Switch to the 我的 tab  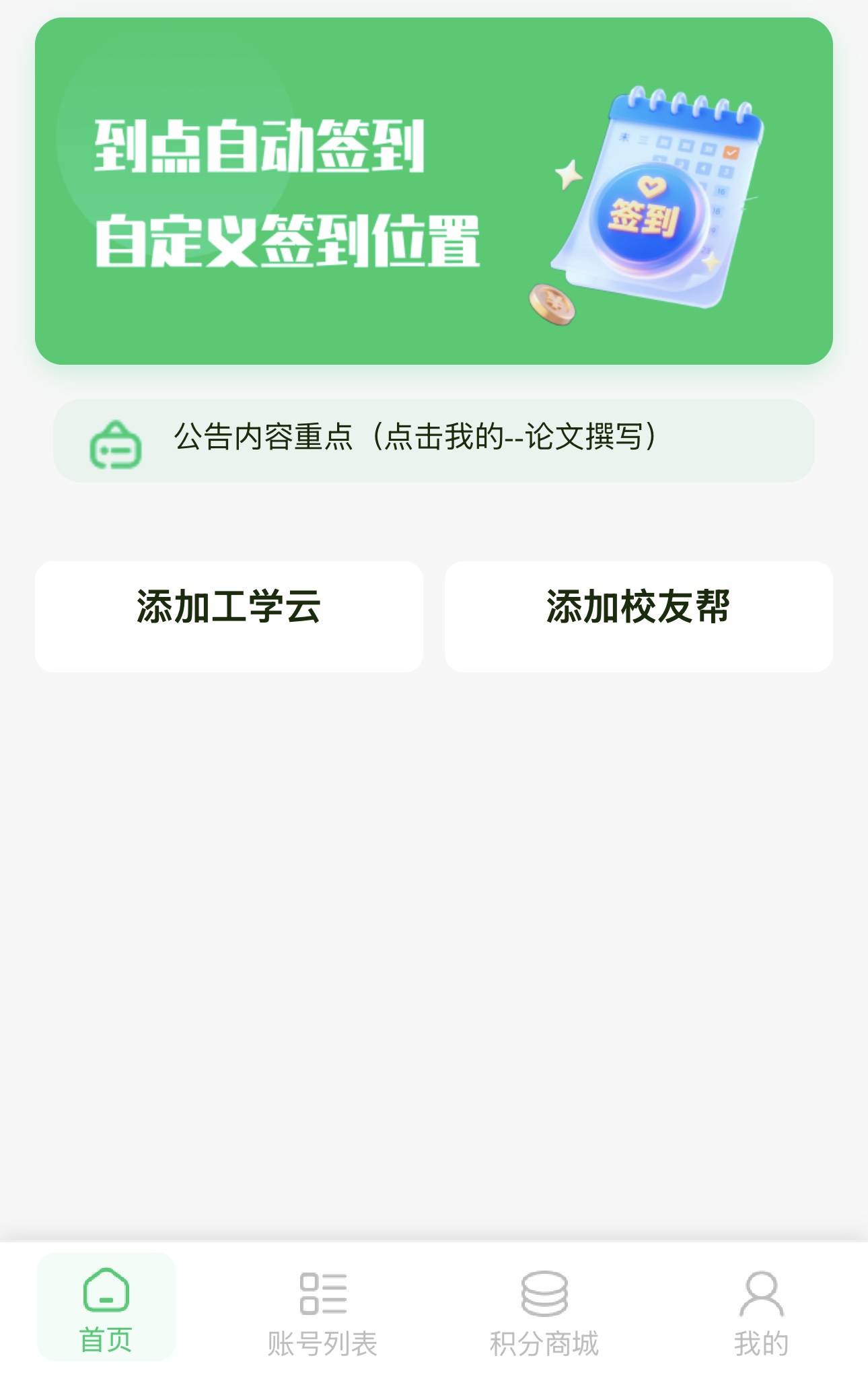point(761,1312)
